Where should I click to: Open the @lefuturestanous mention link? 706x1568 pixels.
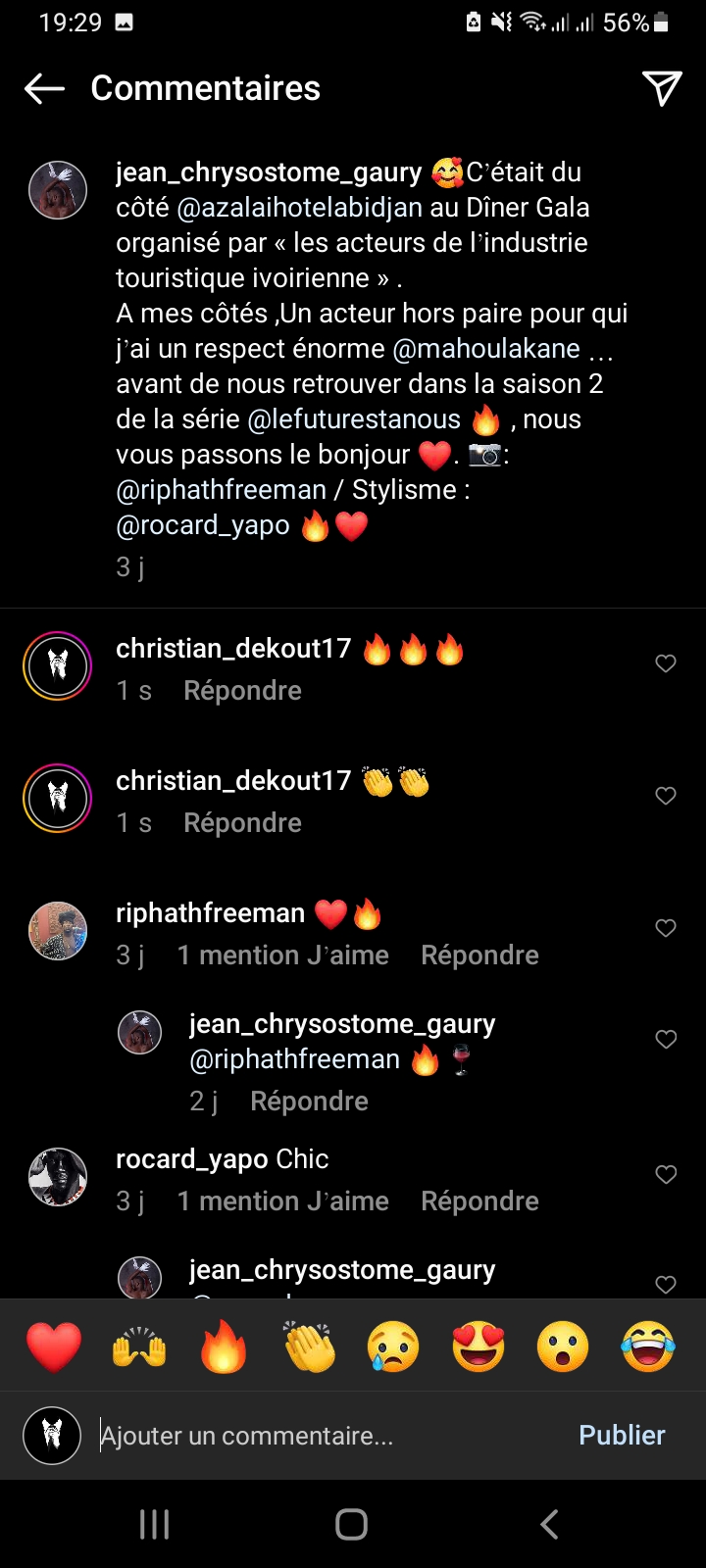click(x=354, y=419)
